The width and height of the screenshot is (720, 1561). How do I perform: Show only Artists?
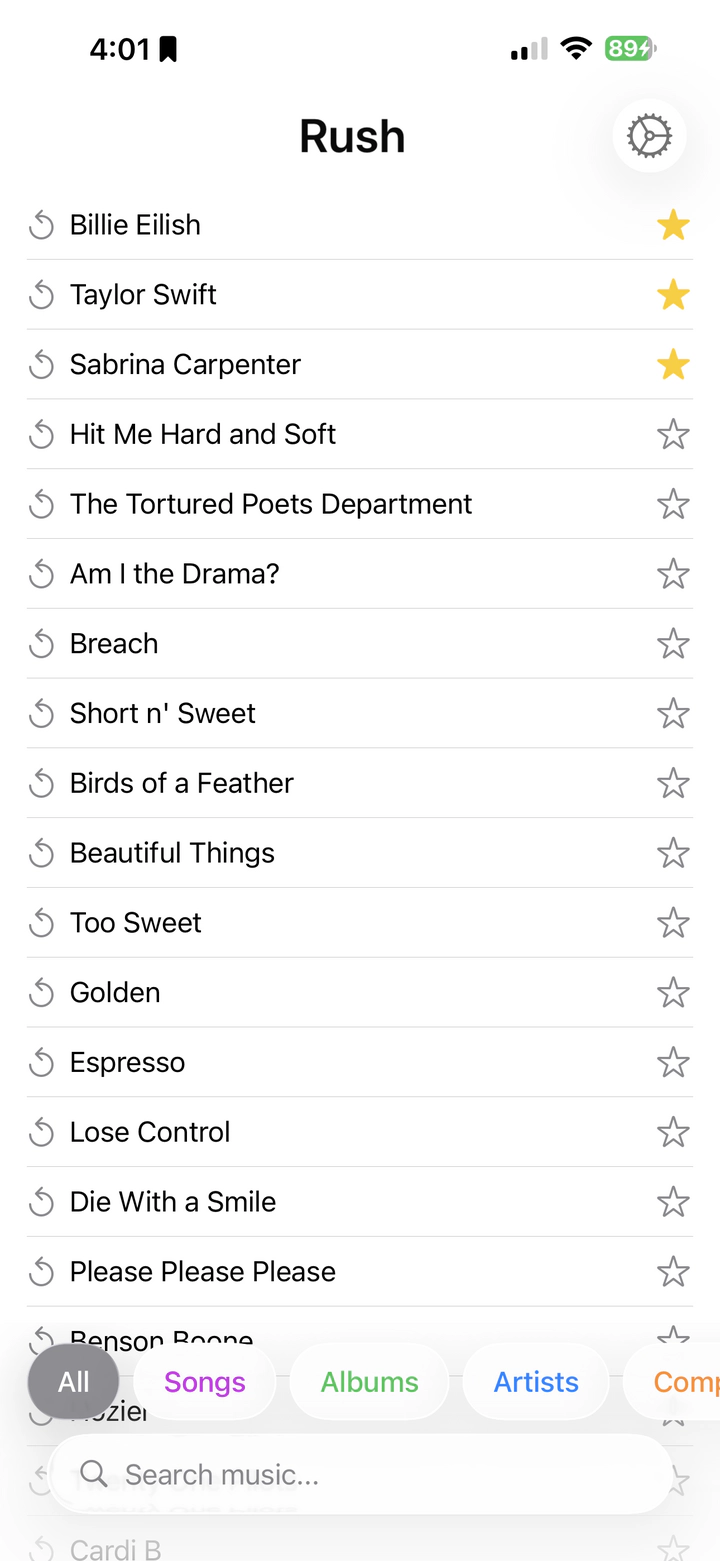tap(536, 1382)
